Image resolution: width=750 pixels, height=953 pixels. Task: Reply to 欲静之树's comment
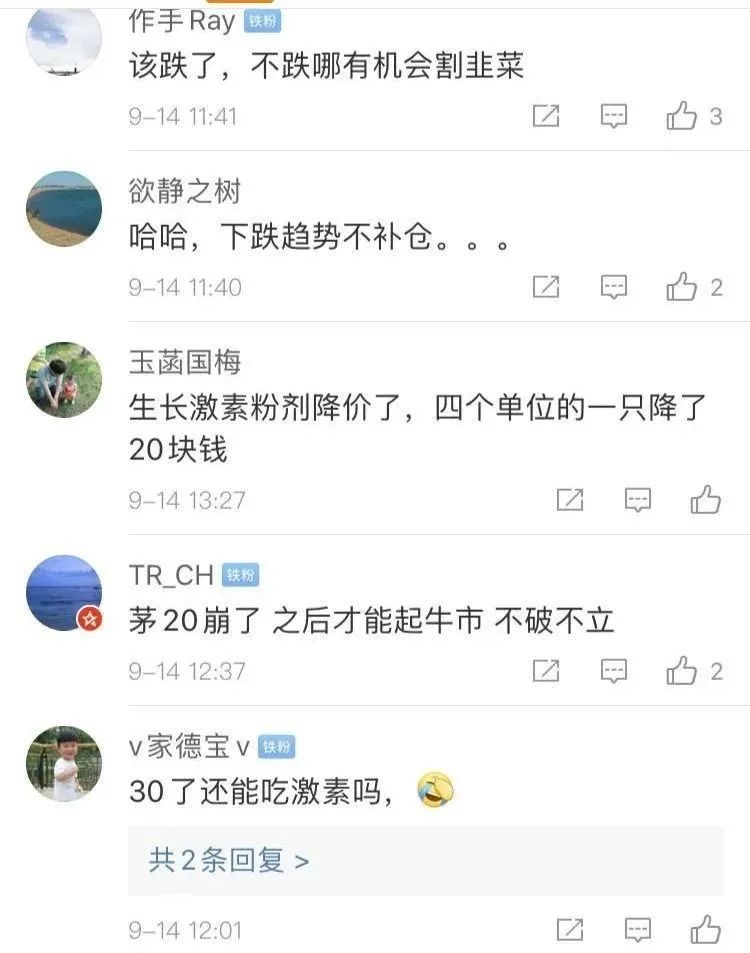click(614, 288)
